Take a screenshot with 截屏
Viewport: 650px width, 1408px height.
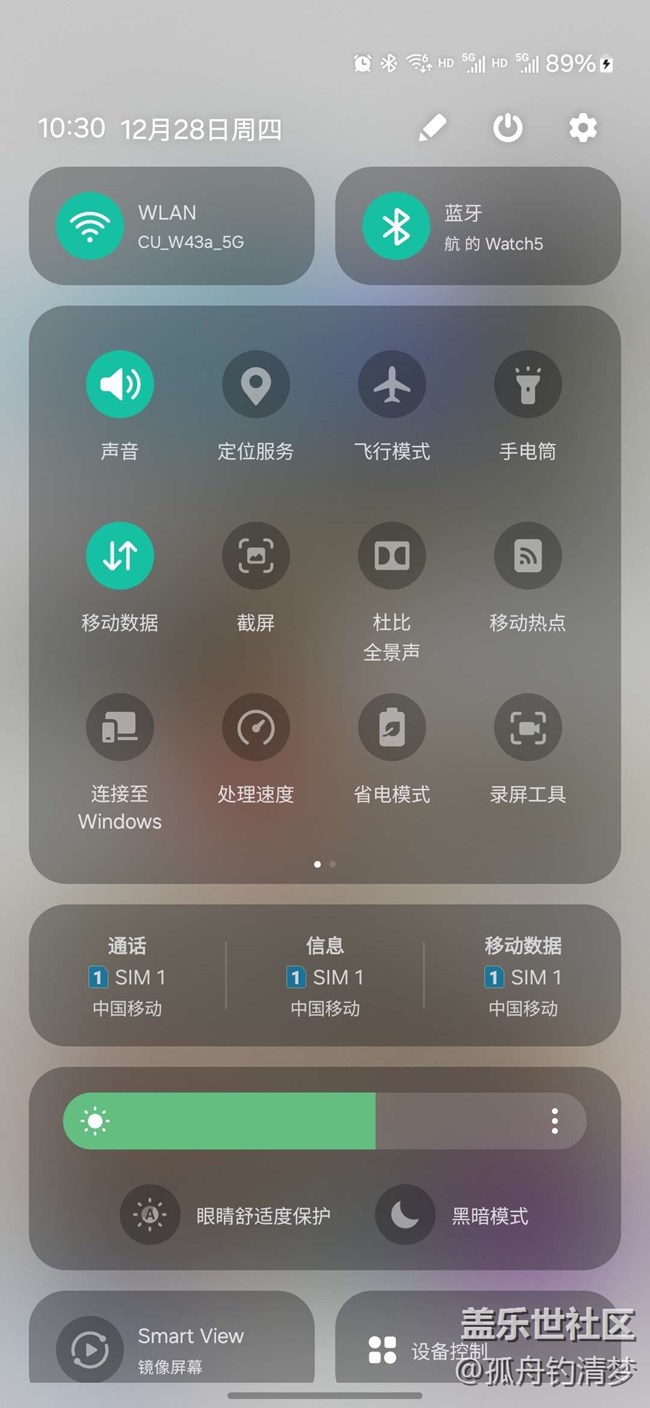pos(256,556)
